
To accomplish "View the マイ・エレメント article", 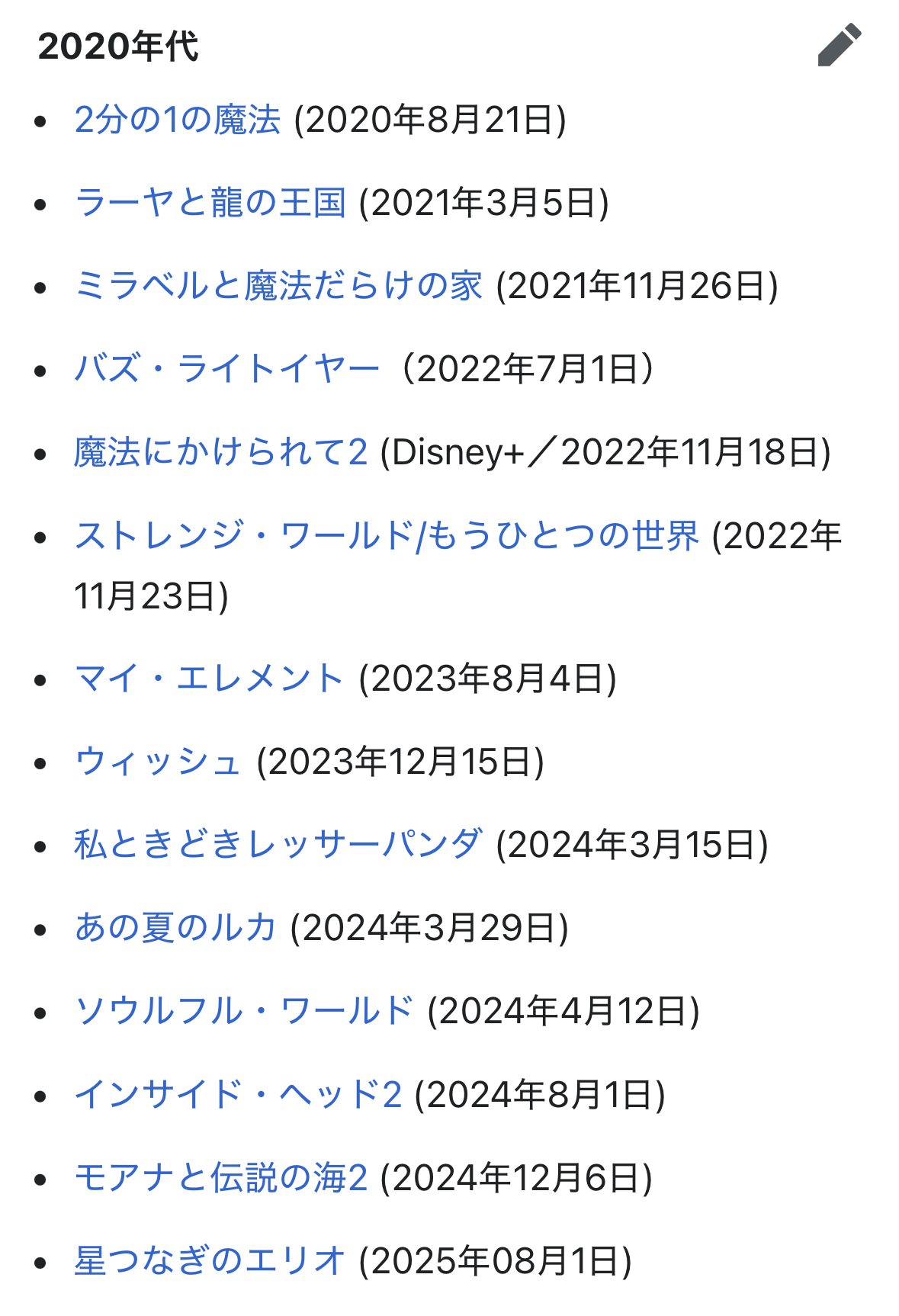I will [210, 679].
